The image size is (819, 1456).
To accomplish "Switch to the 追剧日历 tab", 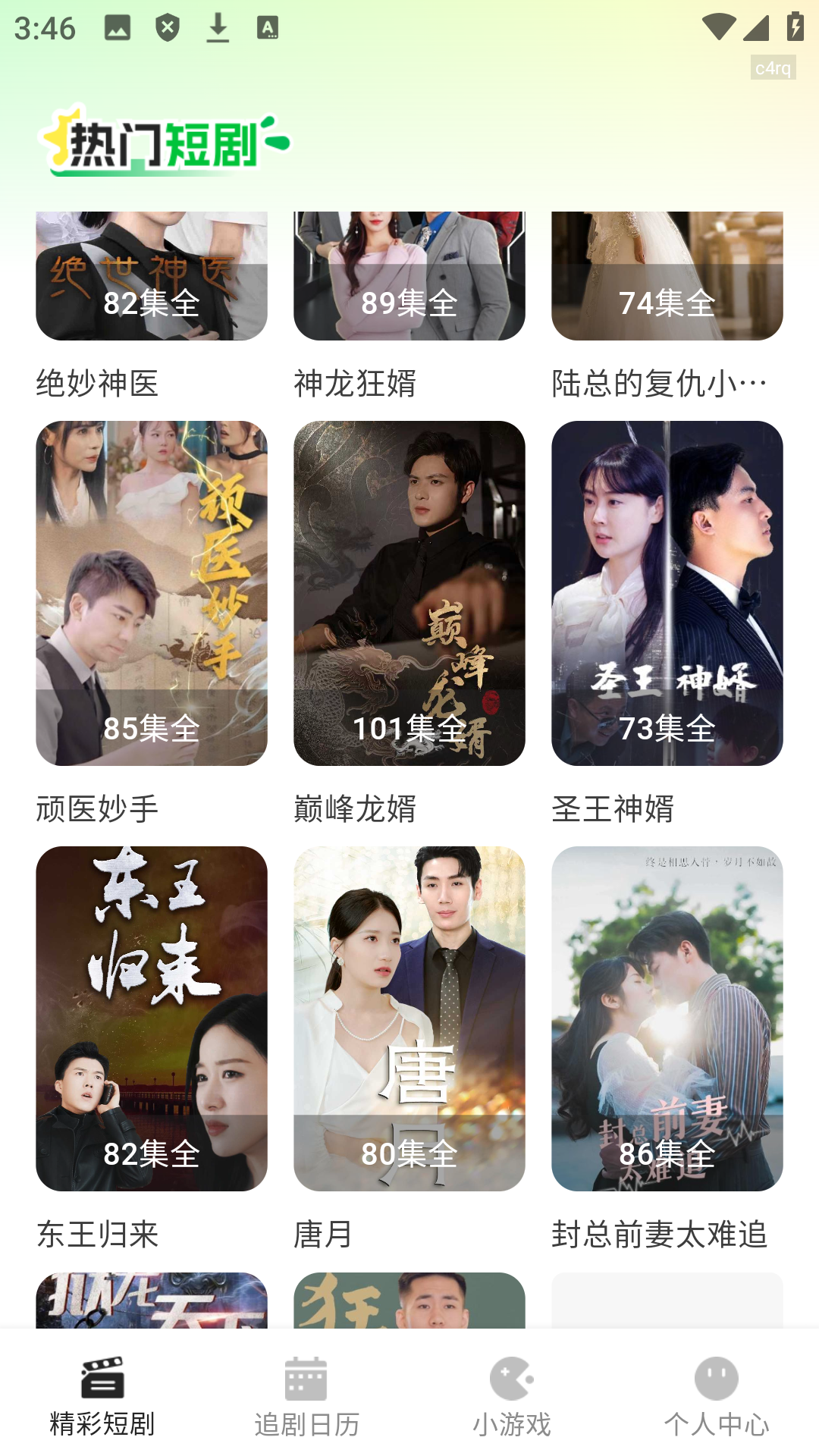I will [307, 1397].
